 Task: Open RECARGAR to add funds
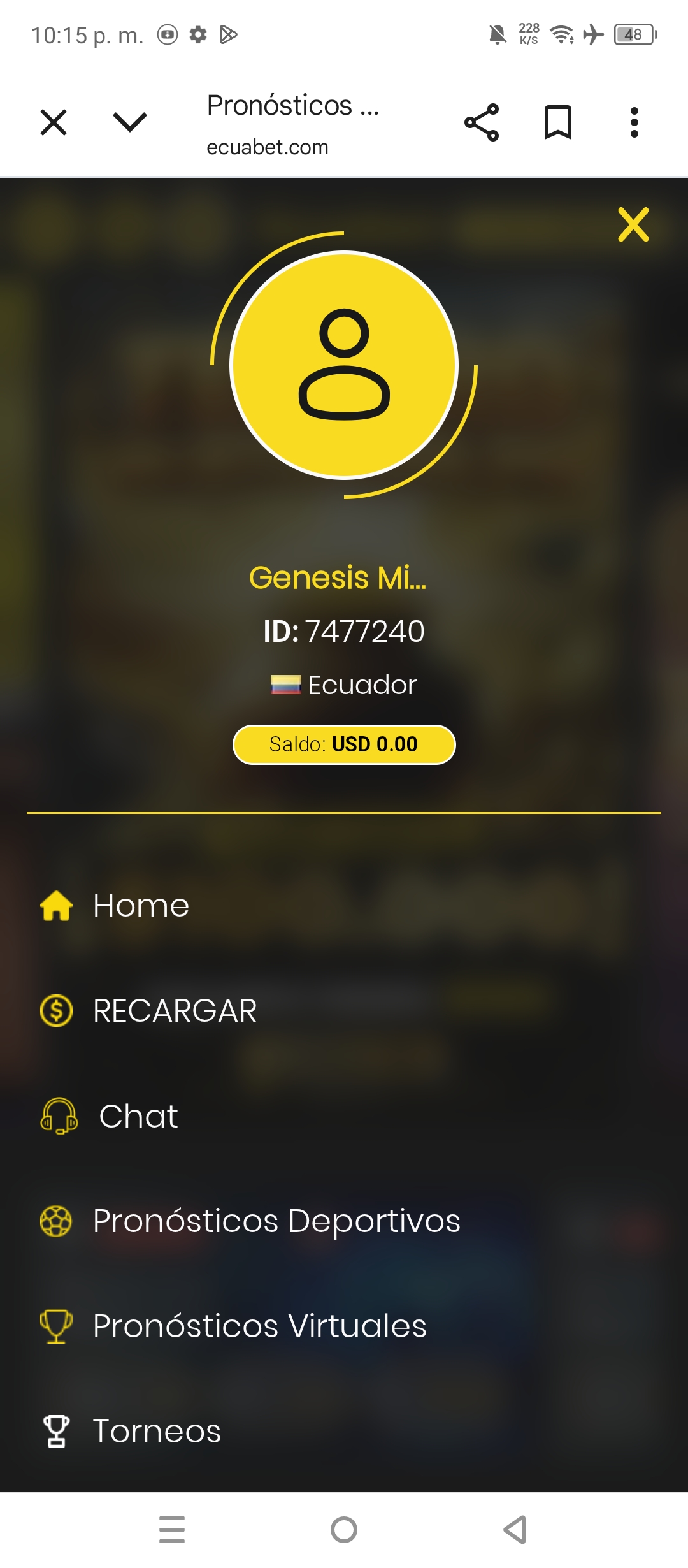174,1011
